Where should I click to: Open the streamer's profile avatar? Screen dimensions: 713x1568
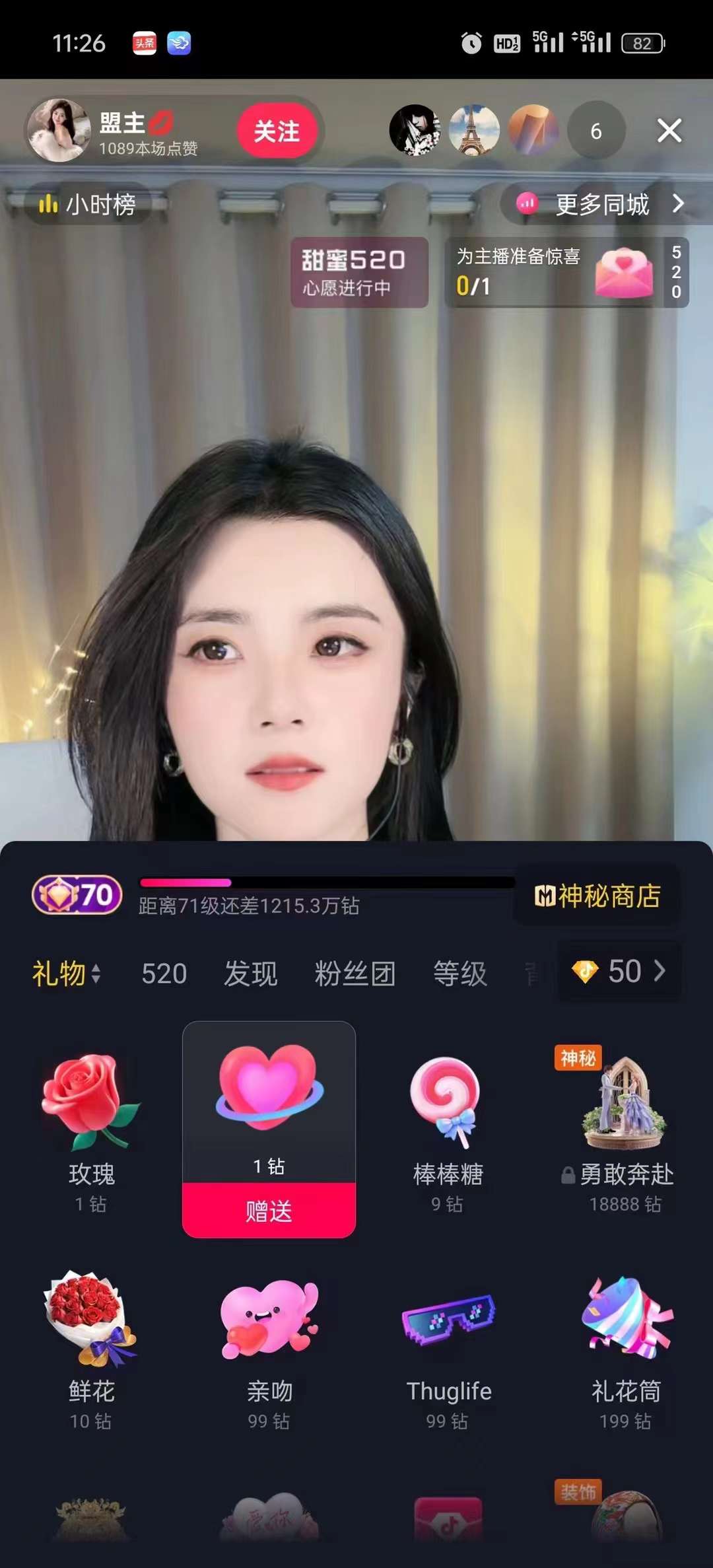59,131
